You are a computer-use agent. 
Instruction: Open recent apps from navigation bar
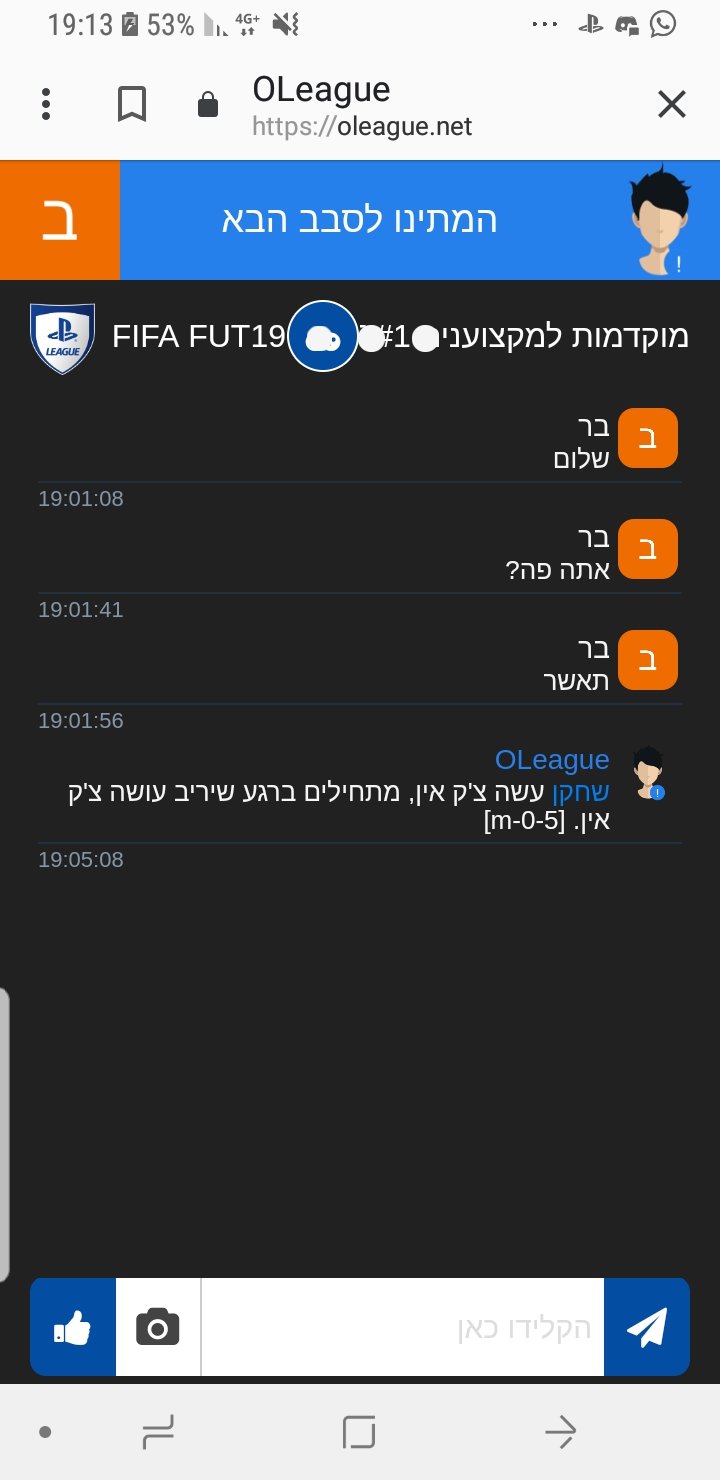pos(158,1432)
